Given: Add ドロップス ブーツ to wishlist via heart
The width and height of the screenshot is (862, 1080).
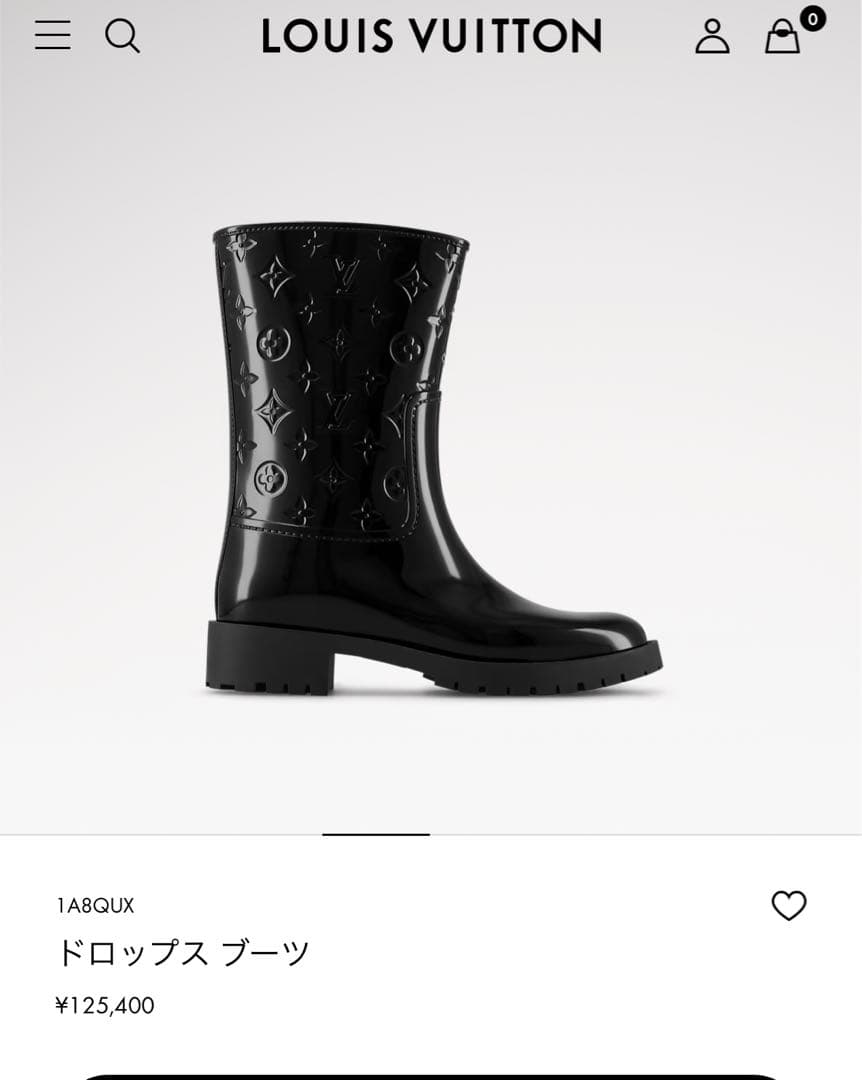Looking at the screenshot, I should 791,907.
